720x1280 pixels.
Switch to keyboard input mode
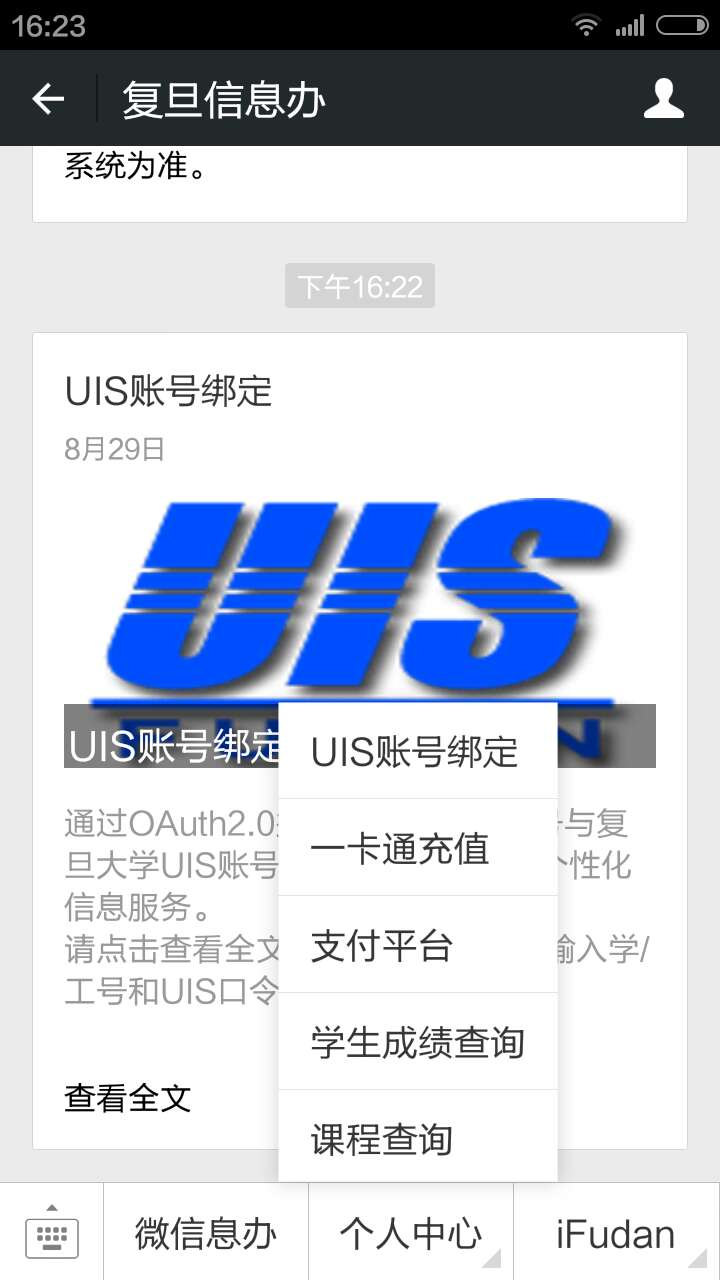point(52,1234)
